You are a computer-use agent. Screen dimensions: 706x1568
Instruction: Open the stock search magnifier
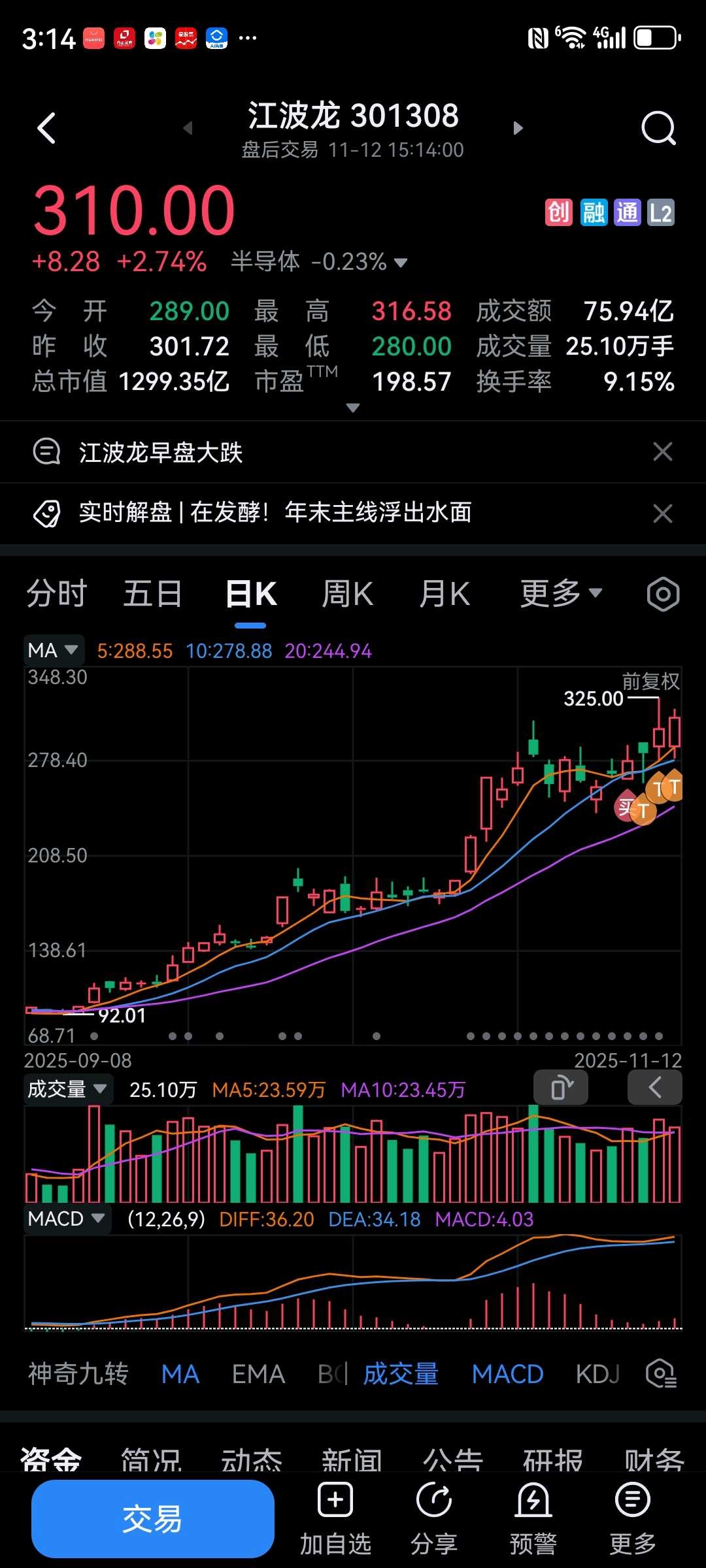[660, 128]
